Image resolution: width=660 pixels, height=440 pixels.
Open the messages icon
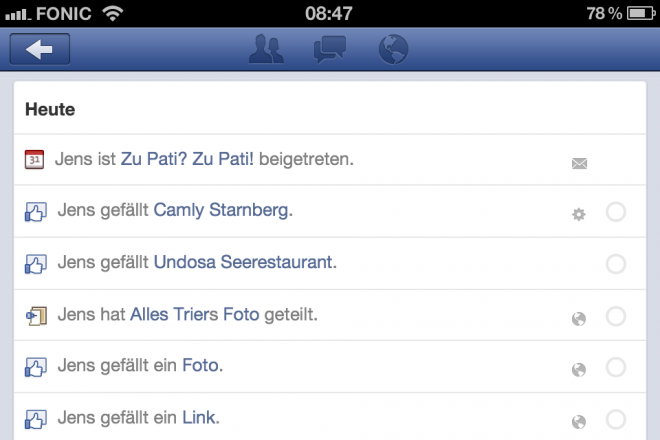tap(329, 49)
